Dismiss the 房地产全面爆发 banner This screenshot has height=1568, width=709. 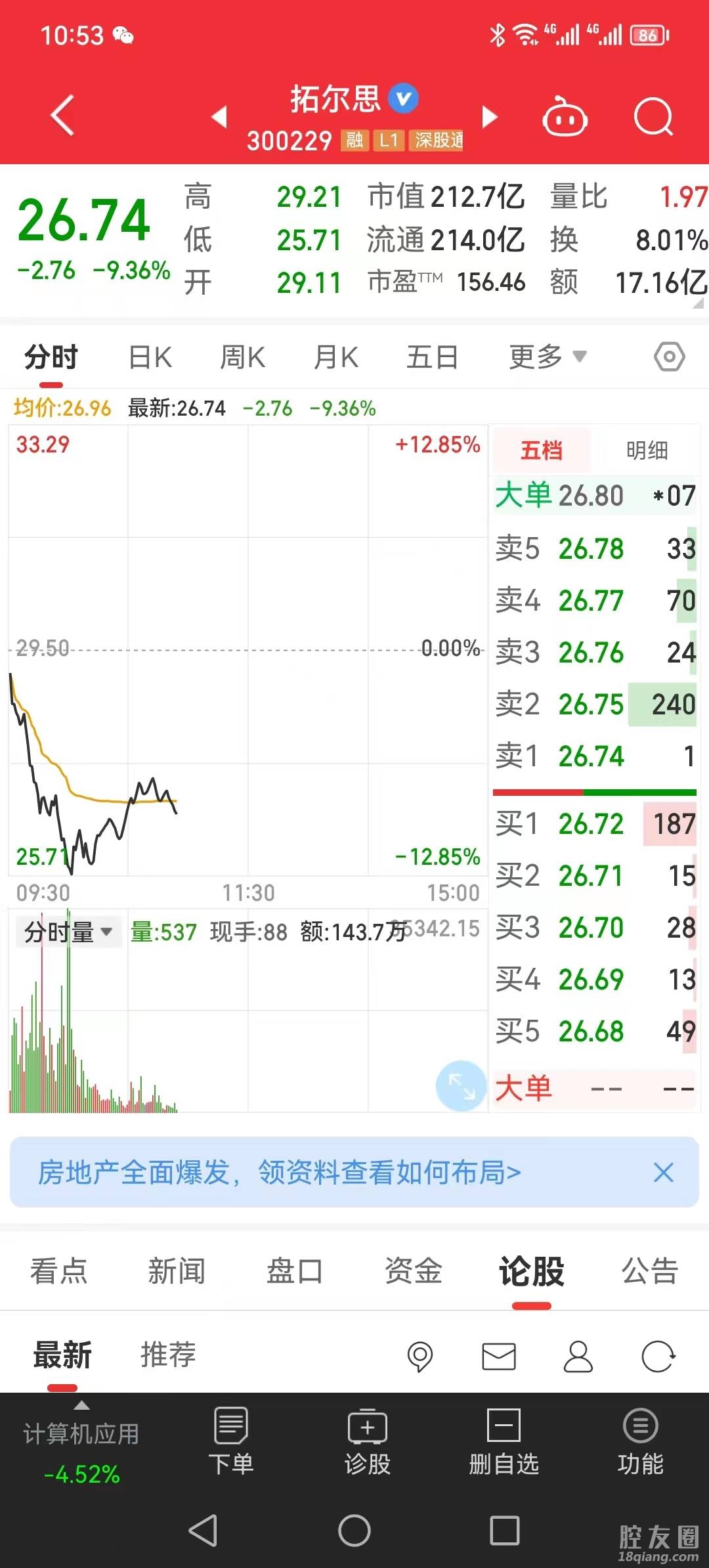point(664,1172)
